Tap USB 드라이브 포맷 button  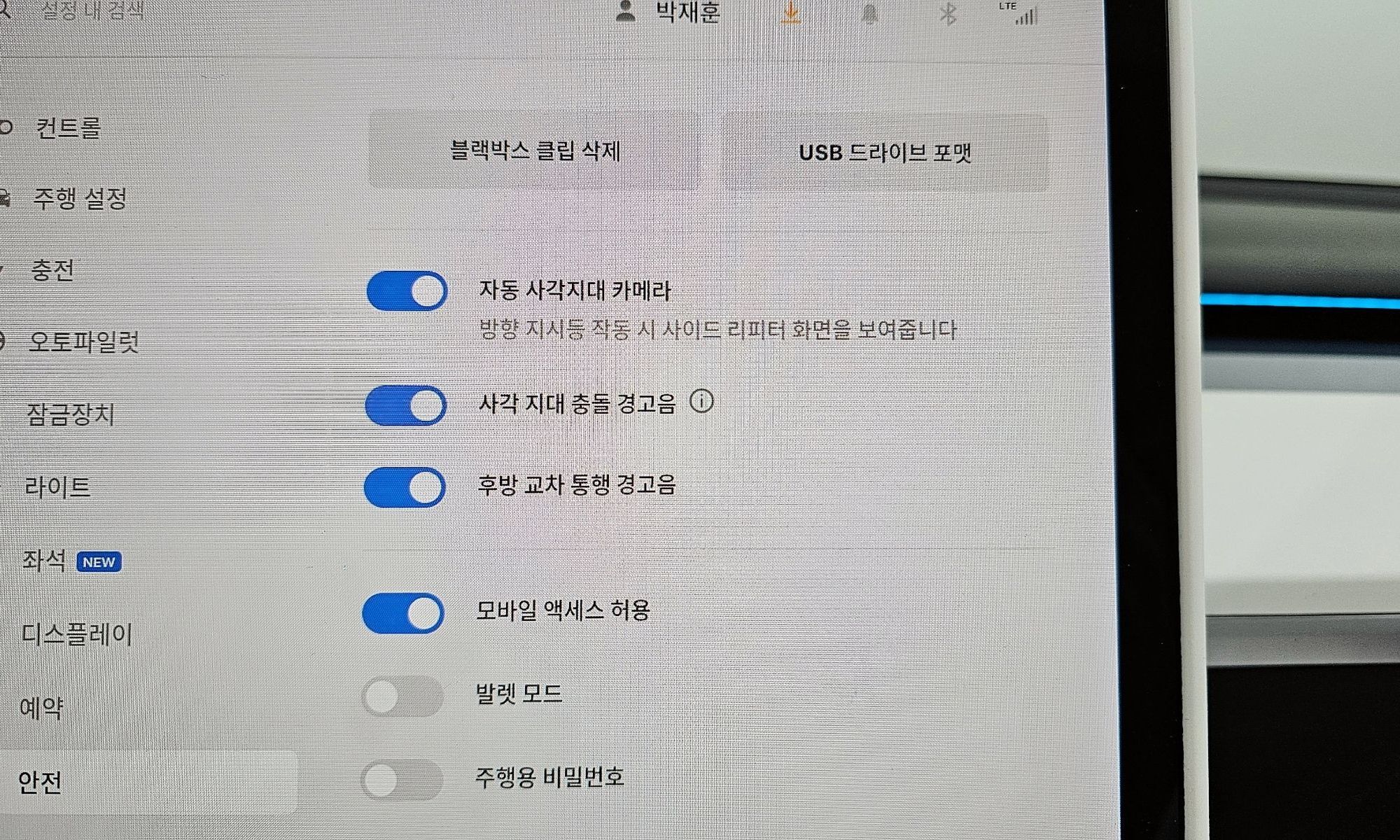pyautogui.click(x=885, y=153)
